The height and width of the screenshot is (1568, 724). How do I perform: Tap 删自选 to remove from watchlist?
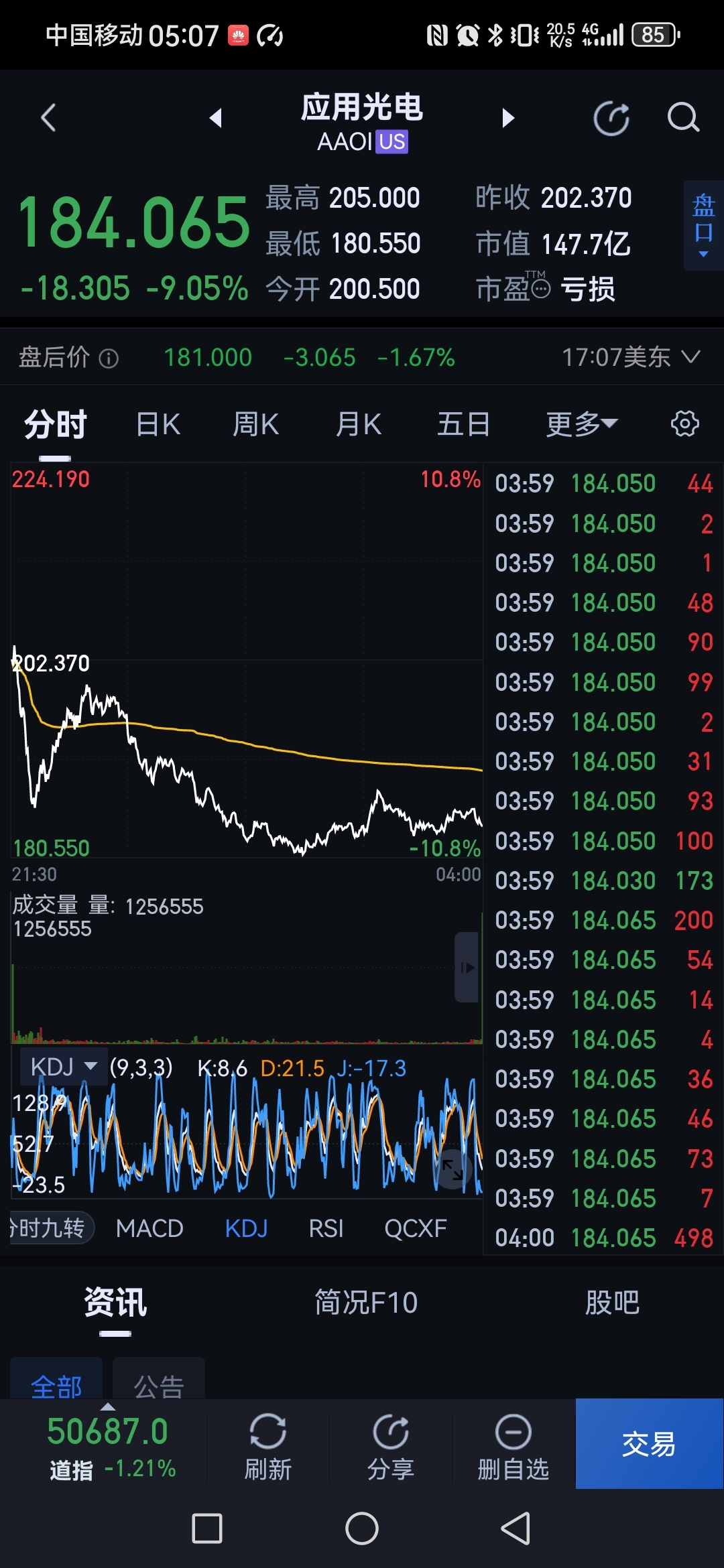[x=513, y=1446]
